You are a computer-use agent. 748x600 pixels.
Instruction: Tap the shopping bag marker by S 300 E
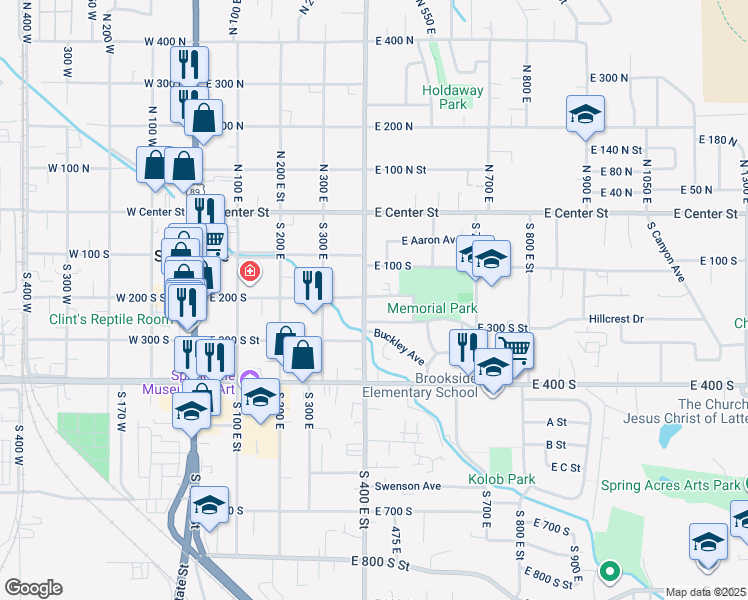(x=302, y=355)
